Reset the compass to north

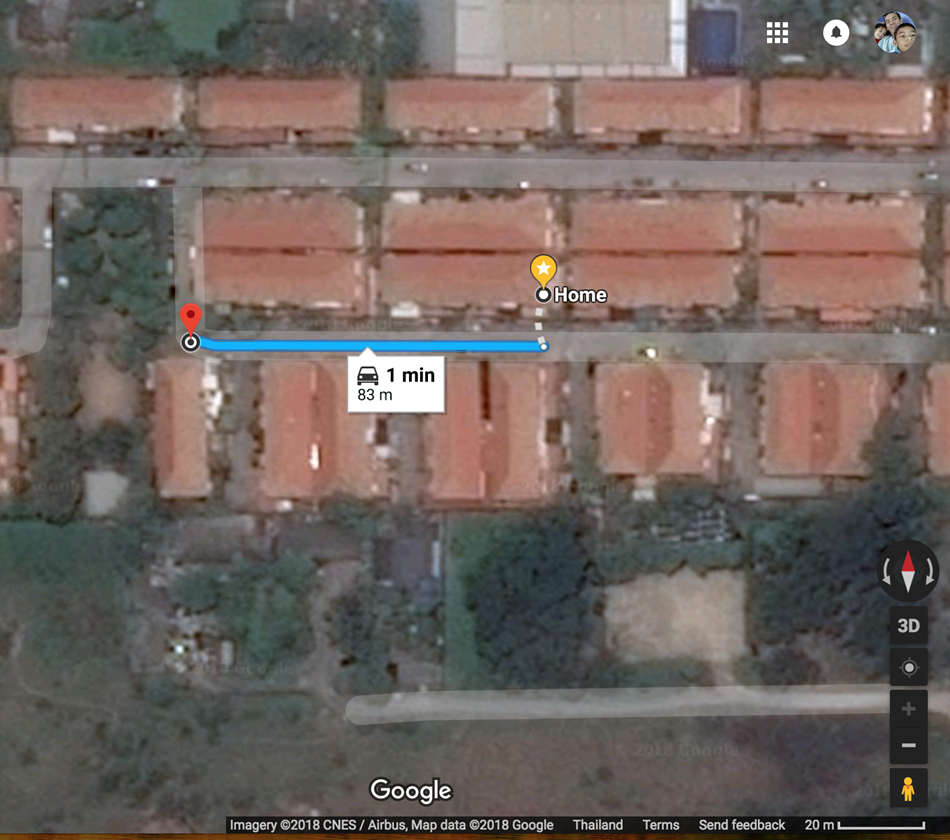click(908, 572)
